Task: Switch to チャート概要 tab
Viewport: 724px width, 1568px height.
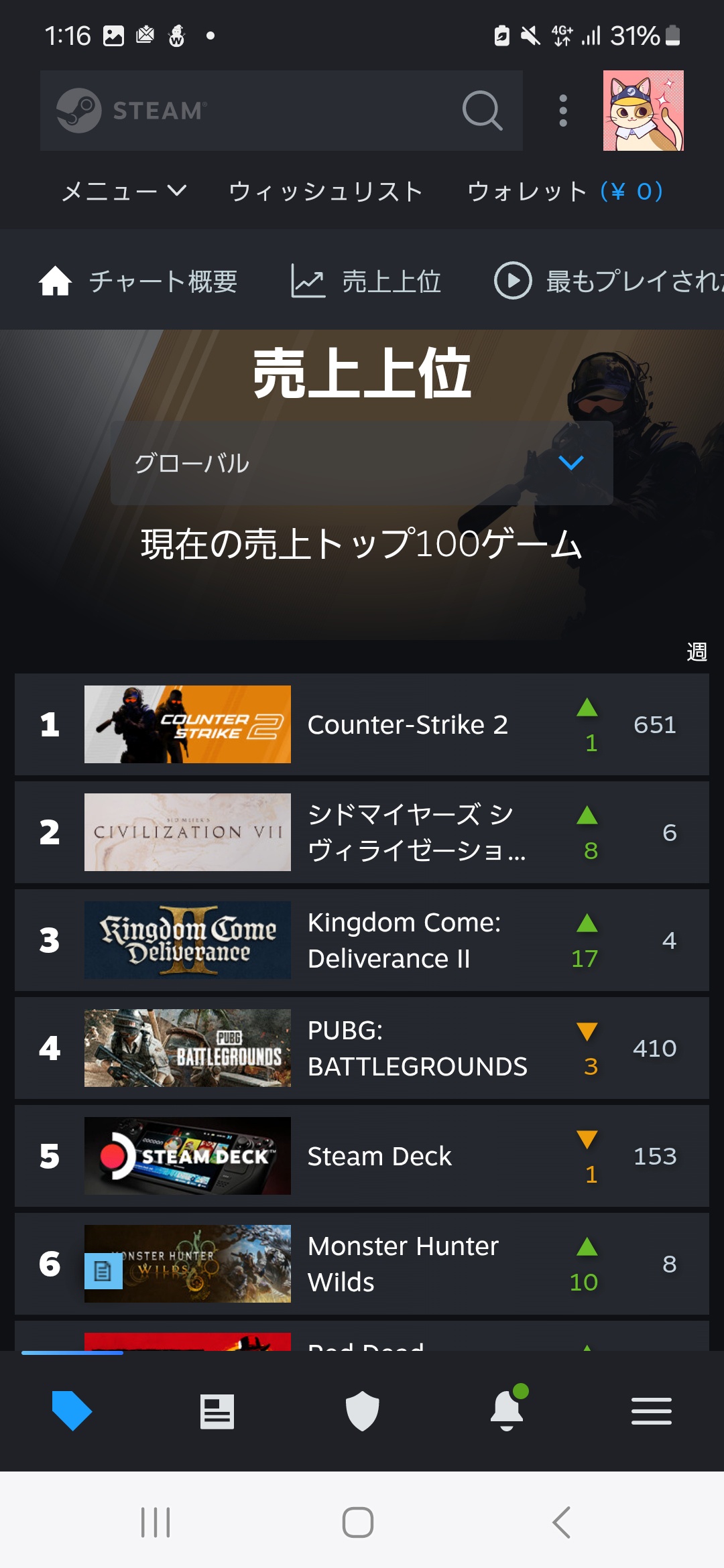Action: [x=138, y=281]
